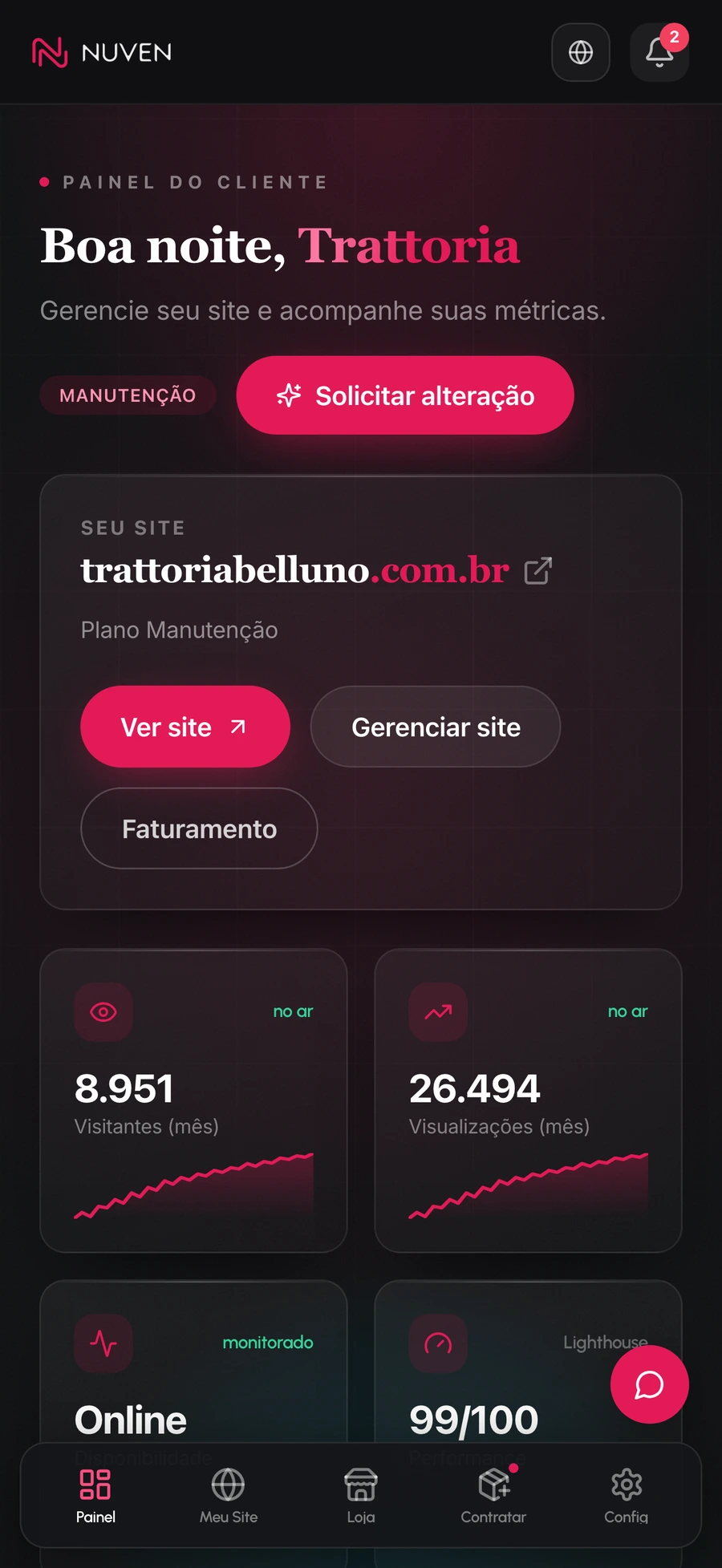
Task: Select the Contratar tab
Action: [x=493, y=1496]
